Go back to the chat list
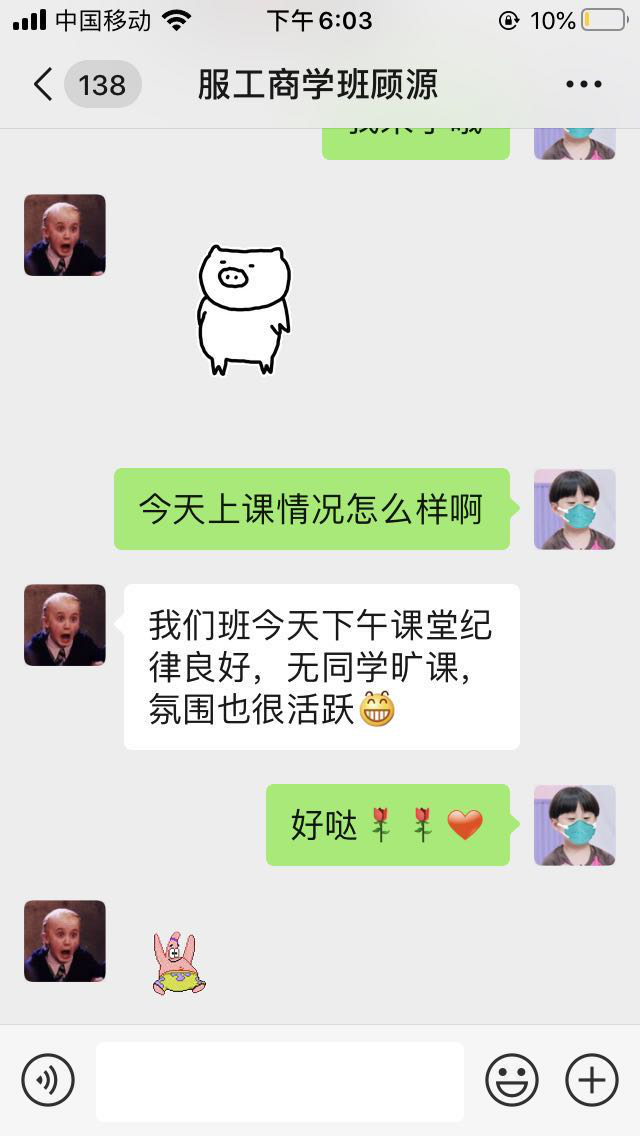The width and height of the screenshot is (640, 1136). [x=42, y=85]
